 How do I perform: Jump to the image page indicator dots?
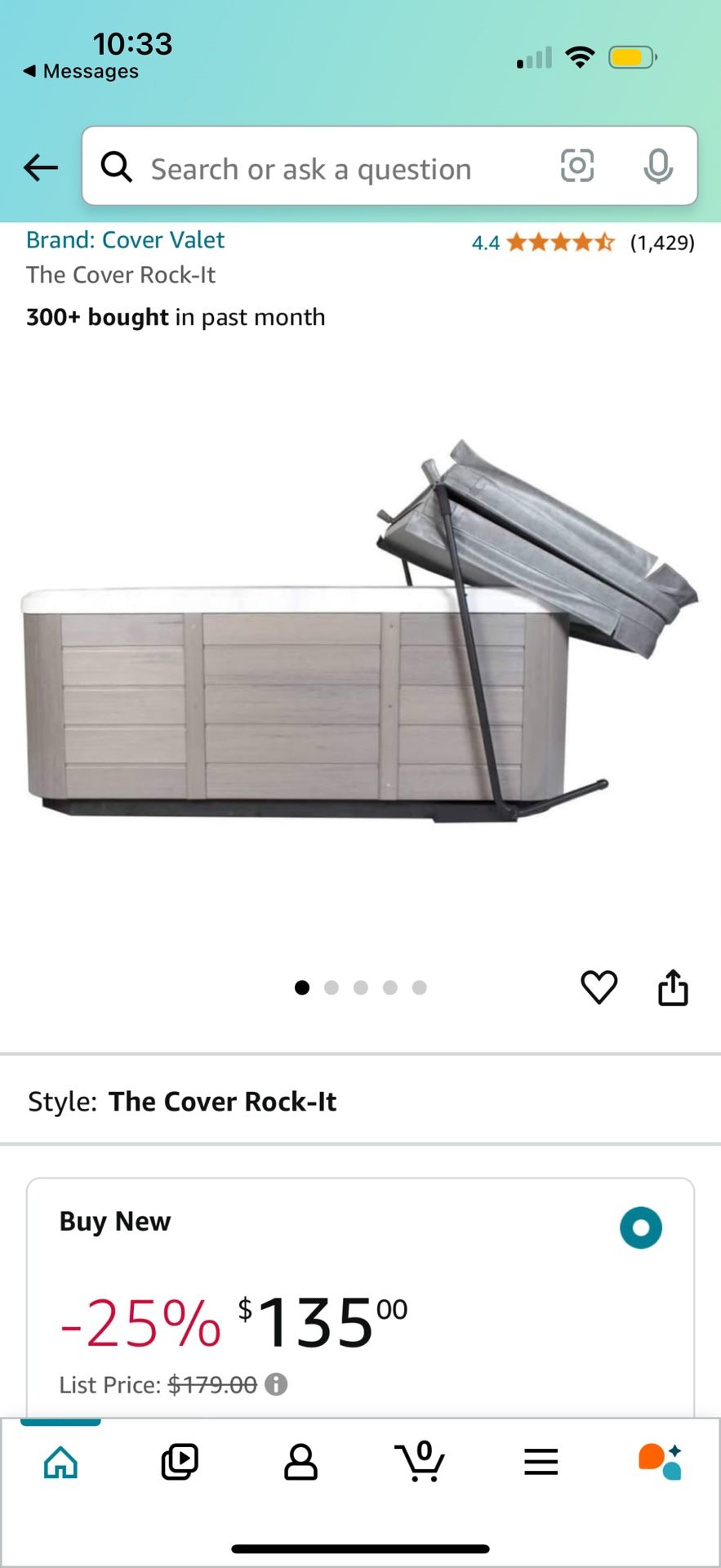click(x=360, y=987)
